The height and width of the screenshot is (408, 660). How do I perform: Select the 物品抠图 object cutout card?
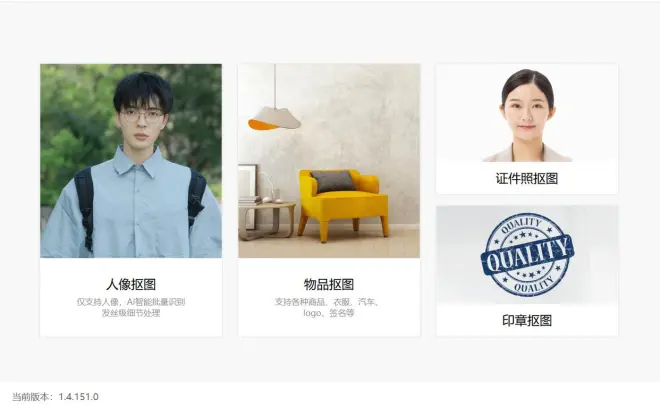pos(328,200)
